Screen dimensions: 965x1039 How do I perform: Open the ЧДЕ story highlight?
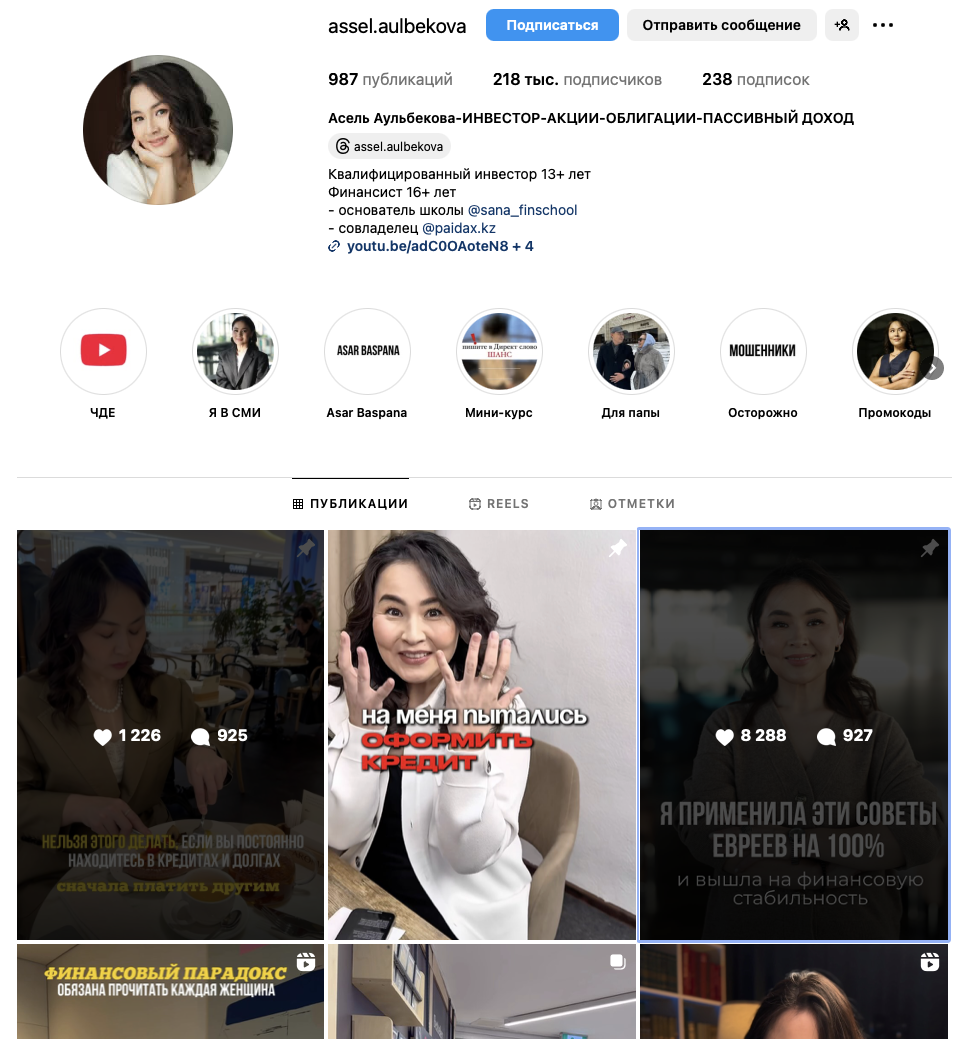[103, 351]
